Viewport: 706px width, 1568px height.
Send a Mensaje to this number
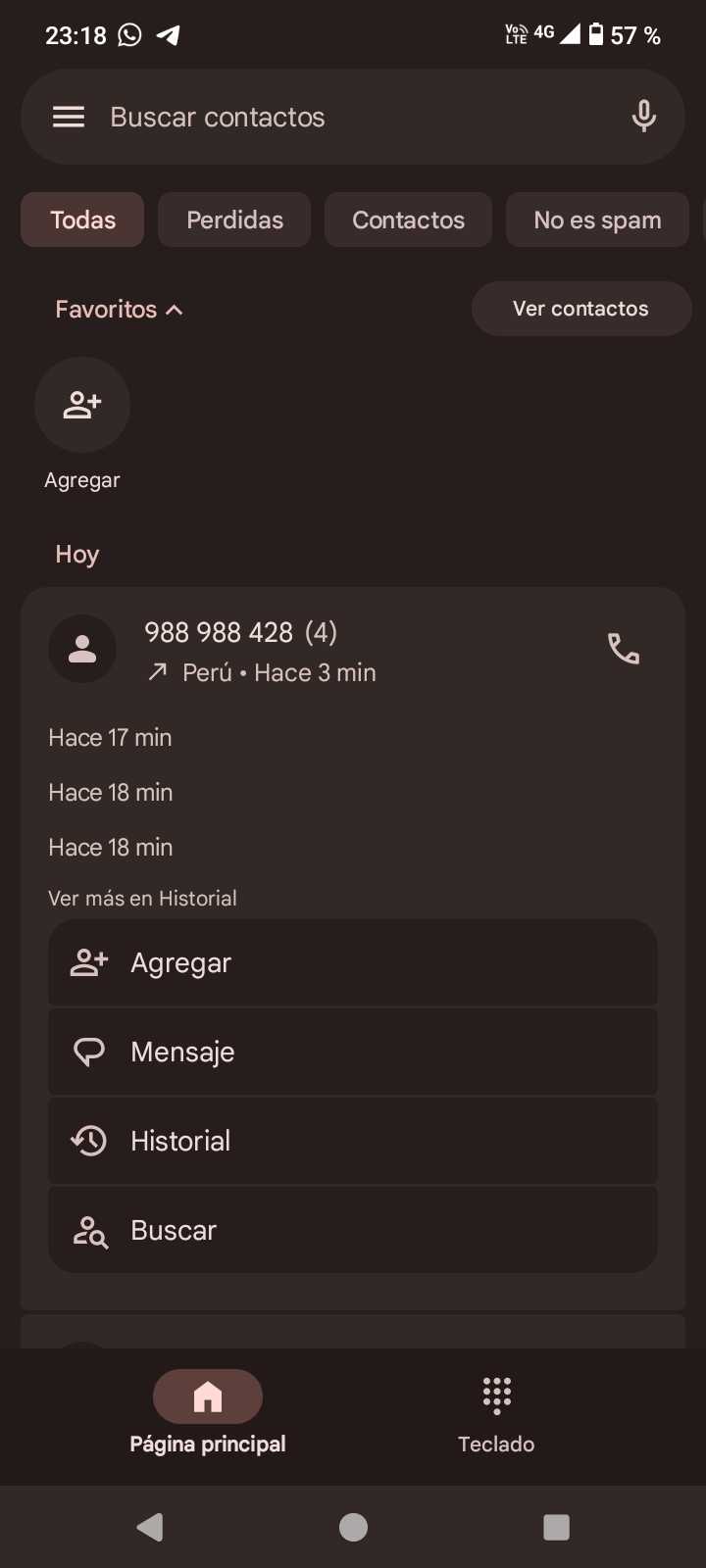pos(353,1053)
